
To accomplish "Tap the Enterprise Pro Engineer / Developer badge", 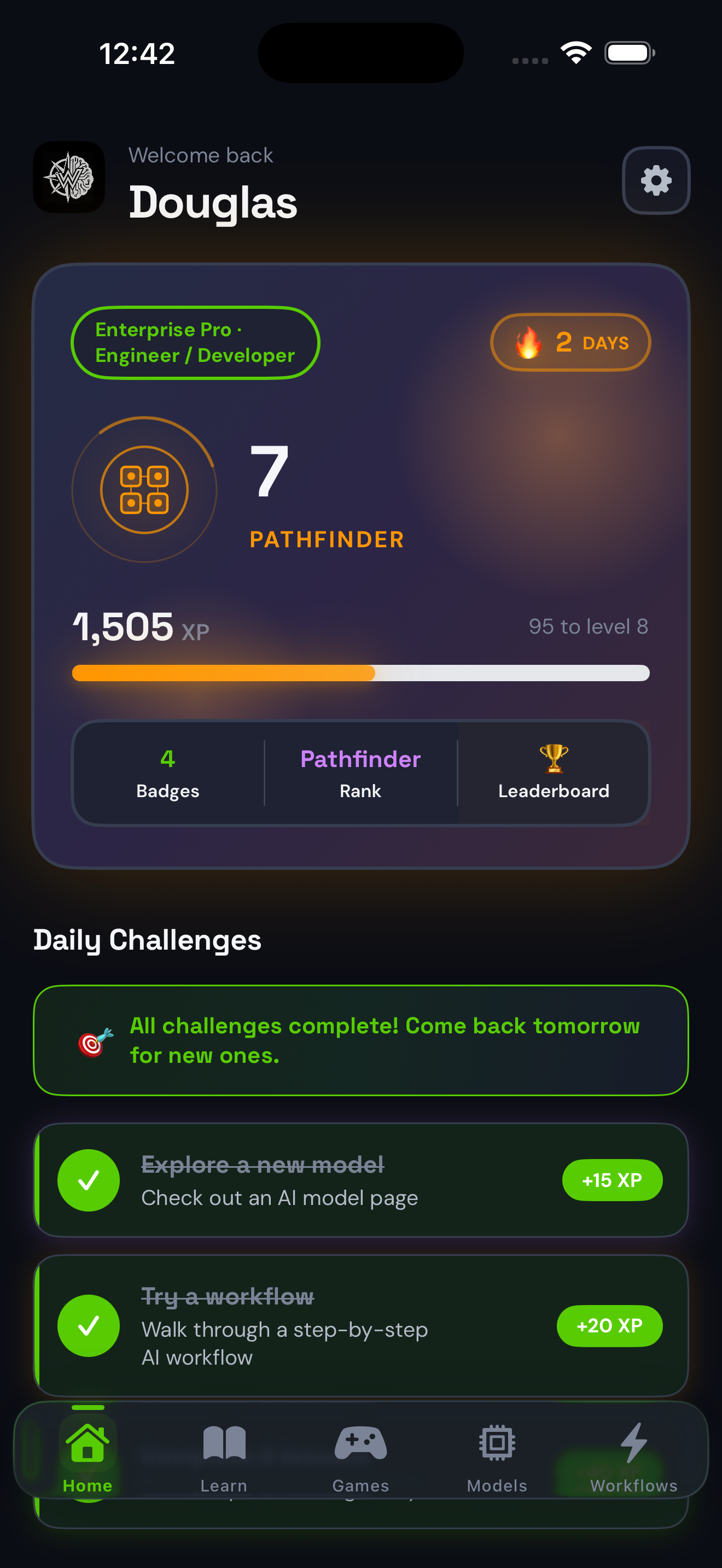I will click(x=195, y=343).
